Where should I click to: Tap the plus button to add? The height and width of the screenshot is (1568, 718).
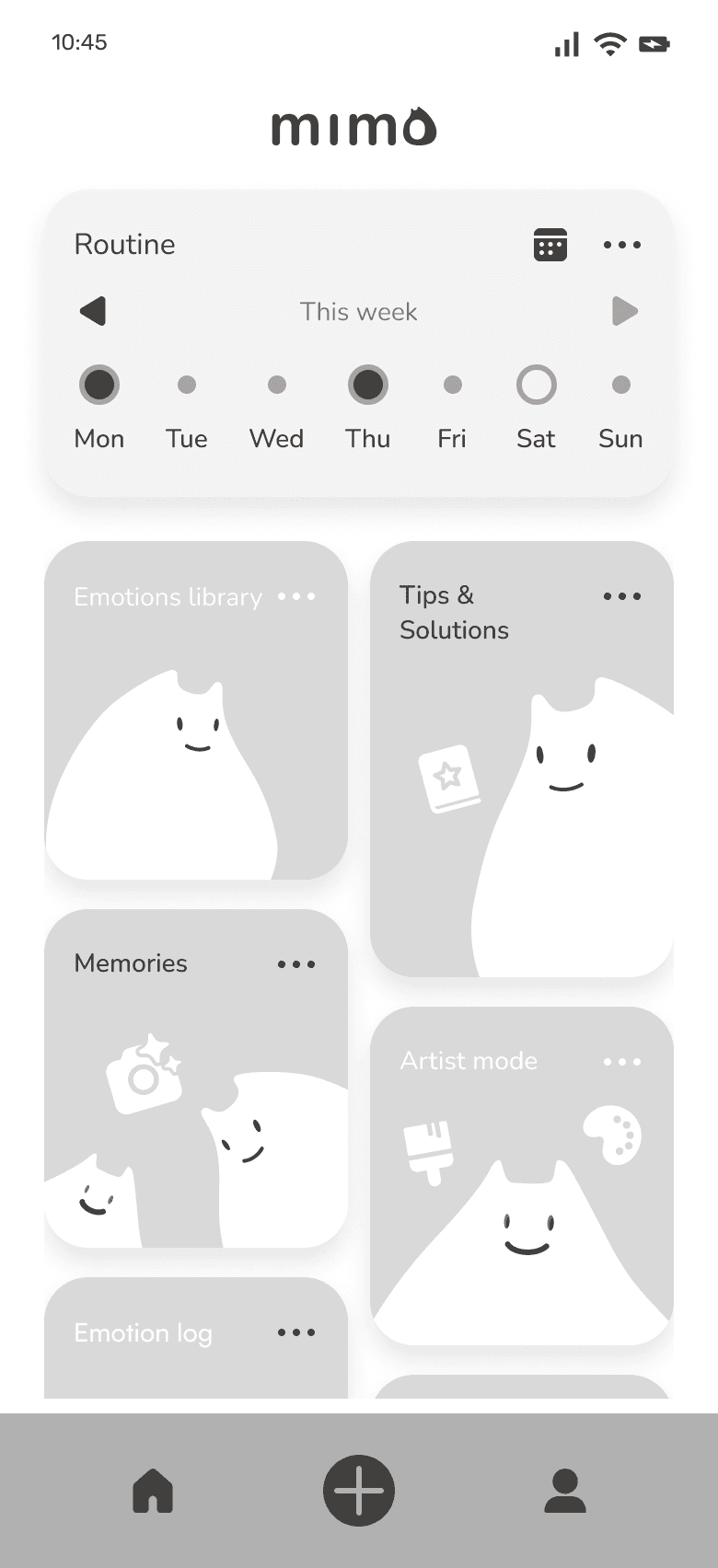click(359, 1491)
